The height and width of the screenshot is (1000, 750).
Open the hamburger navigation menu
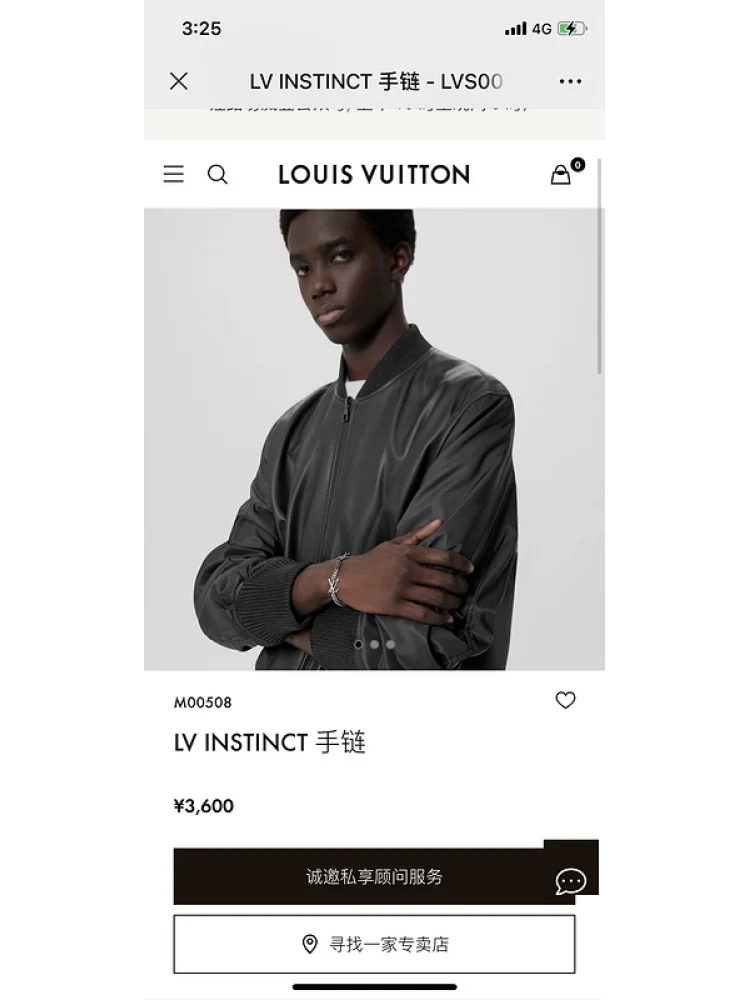pos(174,174)
